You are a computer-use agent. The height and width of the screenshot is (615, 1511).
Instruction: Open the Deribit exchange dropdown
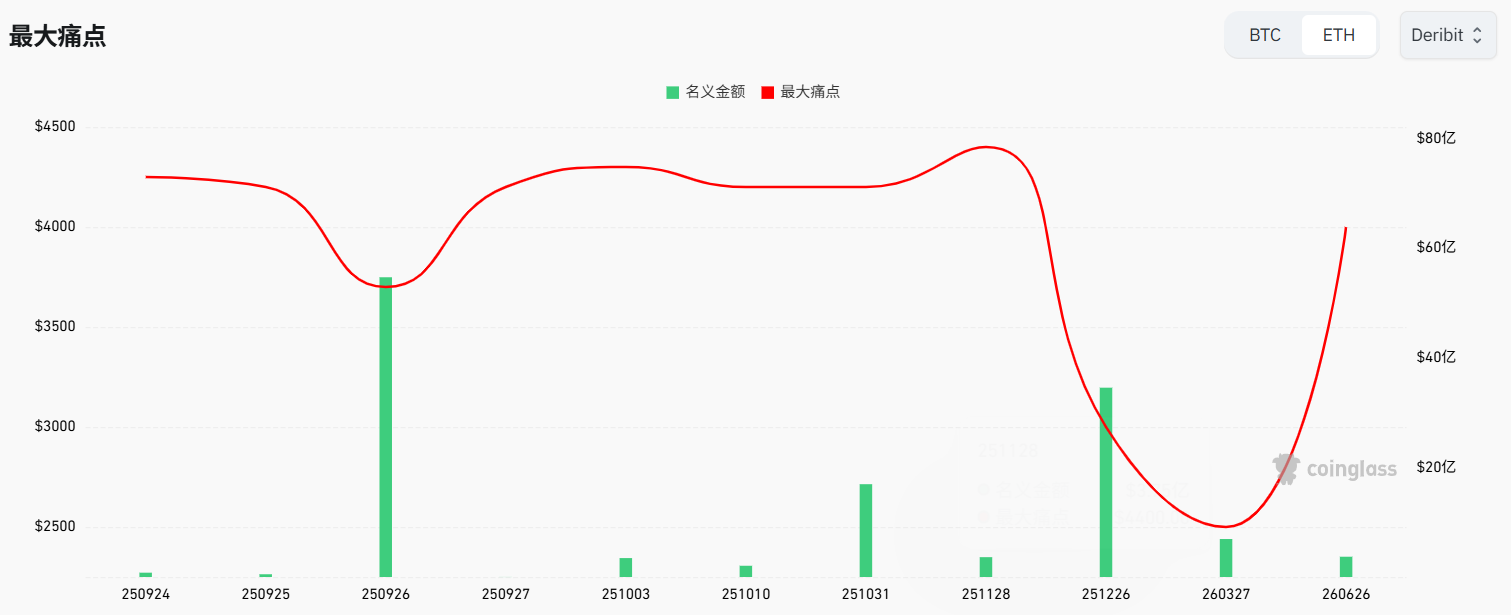pyautogui.click(x=1448, y=35)
